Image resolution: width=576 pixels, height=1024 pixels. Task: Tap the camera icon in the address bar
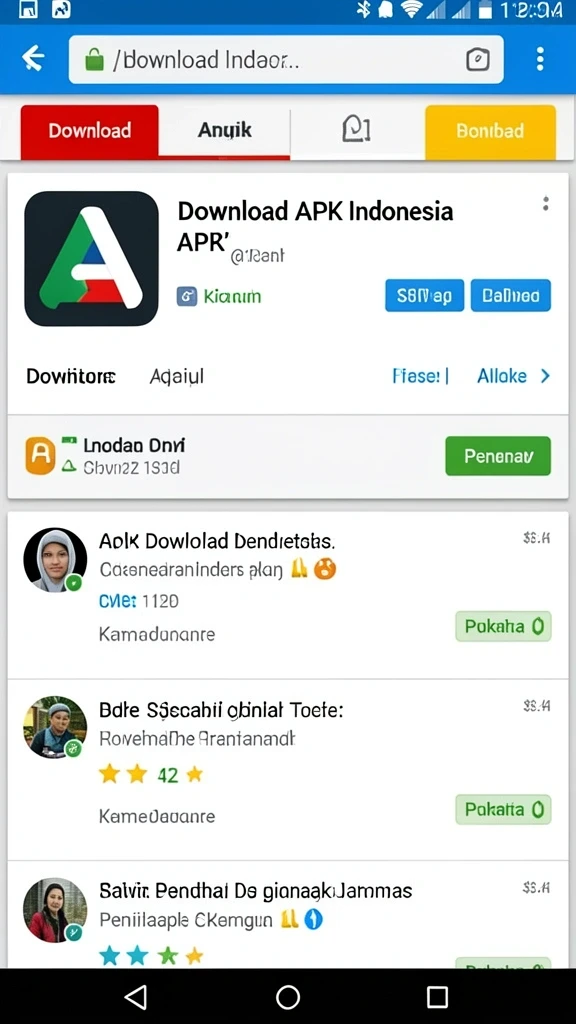(478, 60)
